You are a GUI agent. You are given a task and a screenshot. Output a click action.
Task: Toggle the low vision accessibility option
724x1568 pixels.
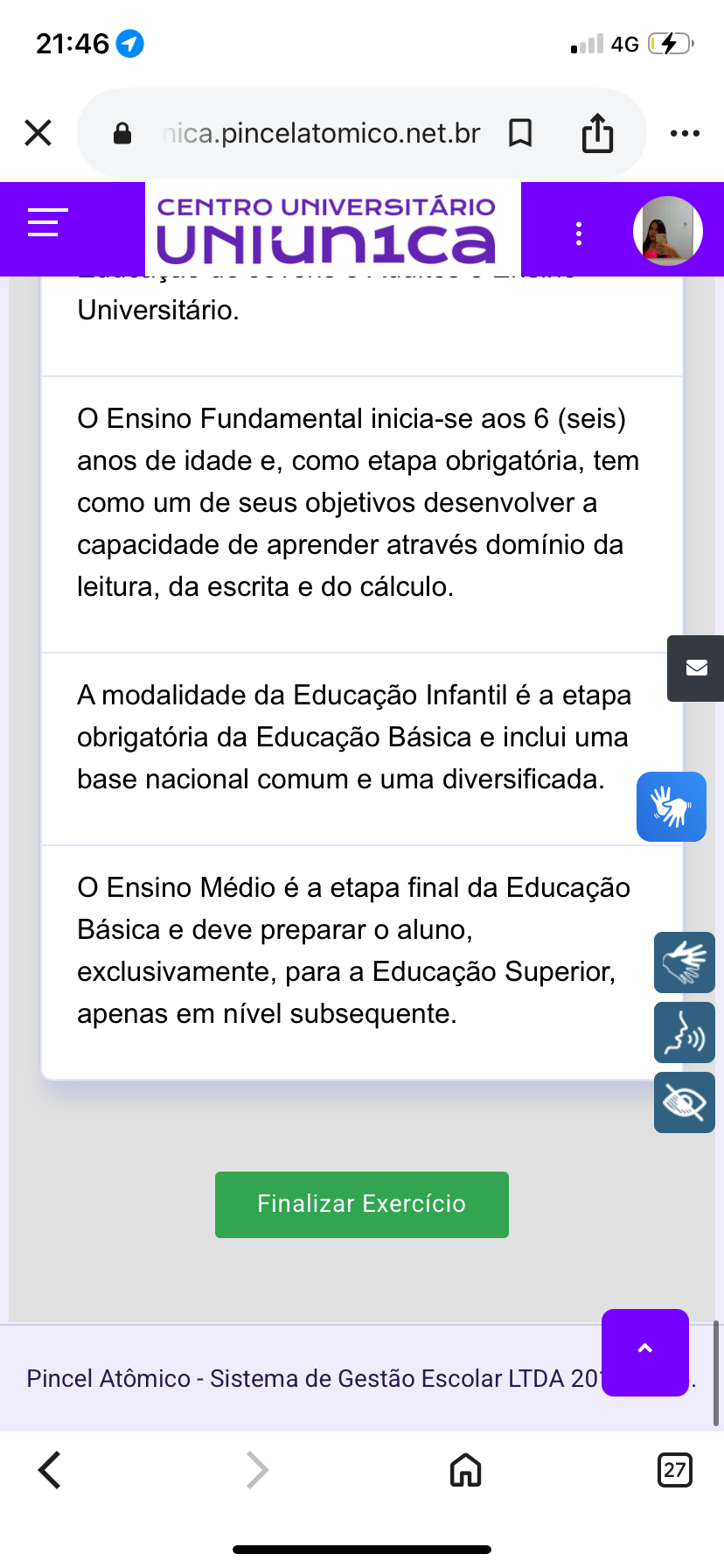pos(684,1102)
